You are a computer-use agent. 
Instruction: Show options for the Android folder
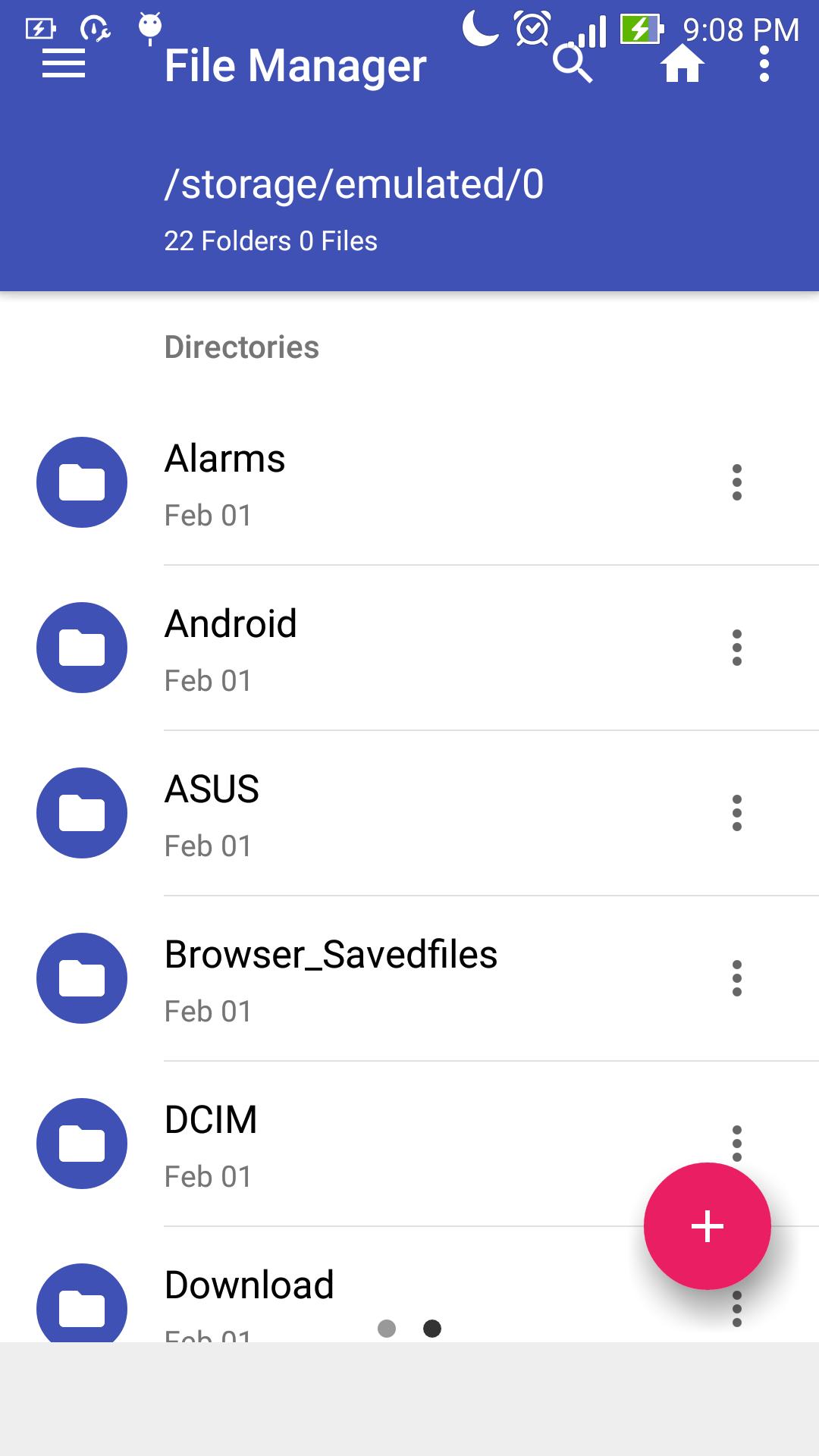(x=737, y=648)
